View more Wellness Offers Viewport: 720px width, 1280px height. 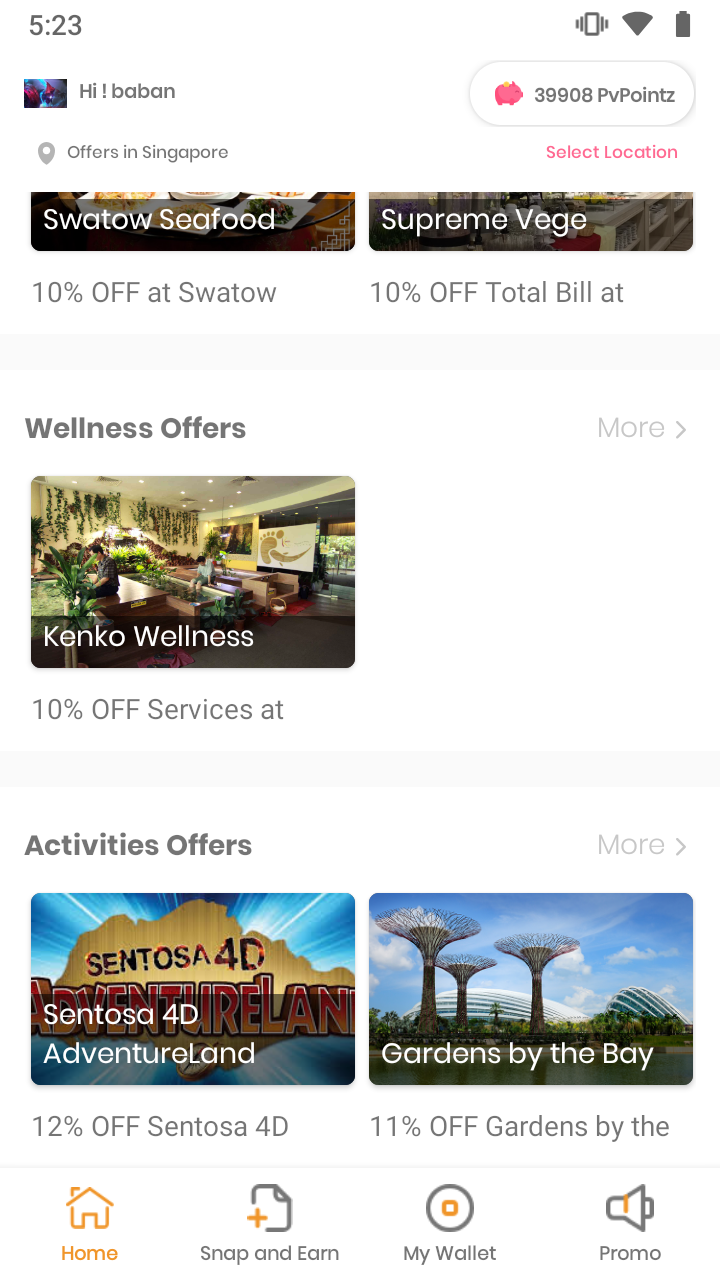(642, 428)
